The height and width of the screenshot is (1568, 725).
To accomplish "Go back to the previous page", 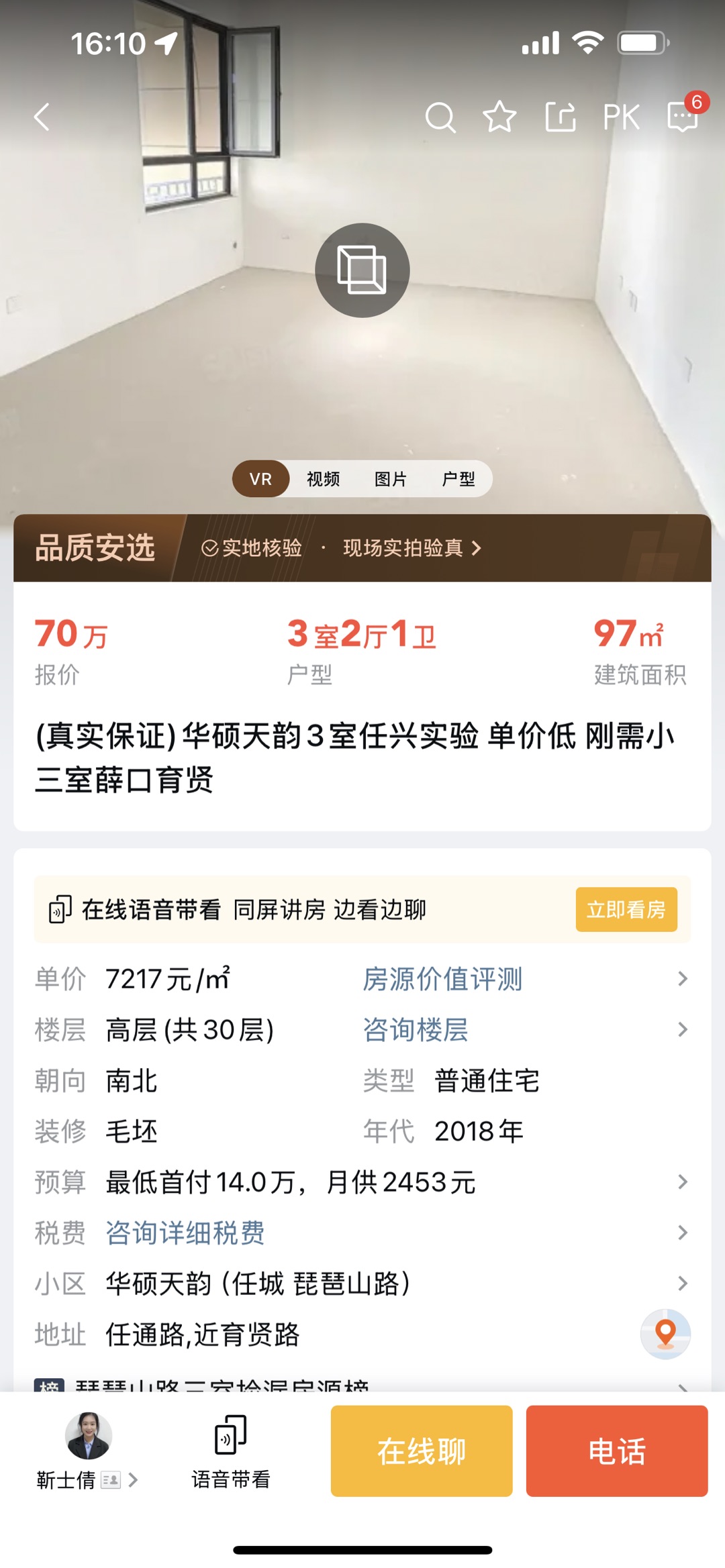I will tap(42, 117).
